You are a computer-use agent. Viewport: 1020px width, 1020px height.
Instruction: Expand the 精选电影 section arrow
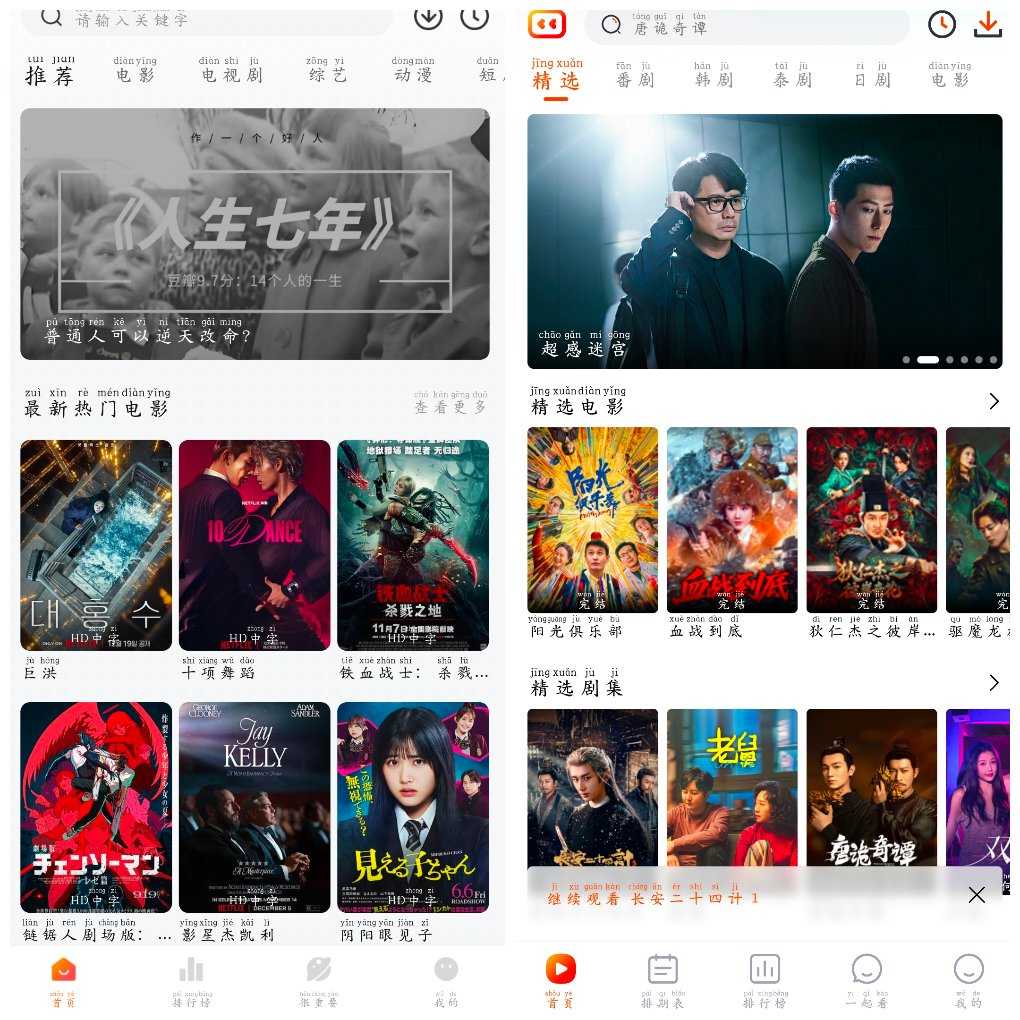(993, 401)
